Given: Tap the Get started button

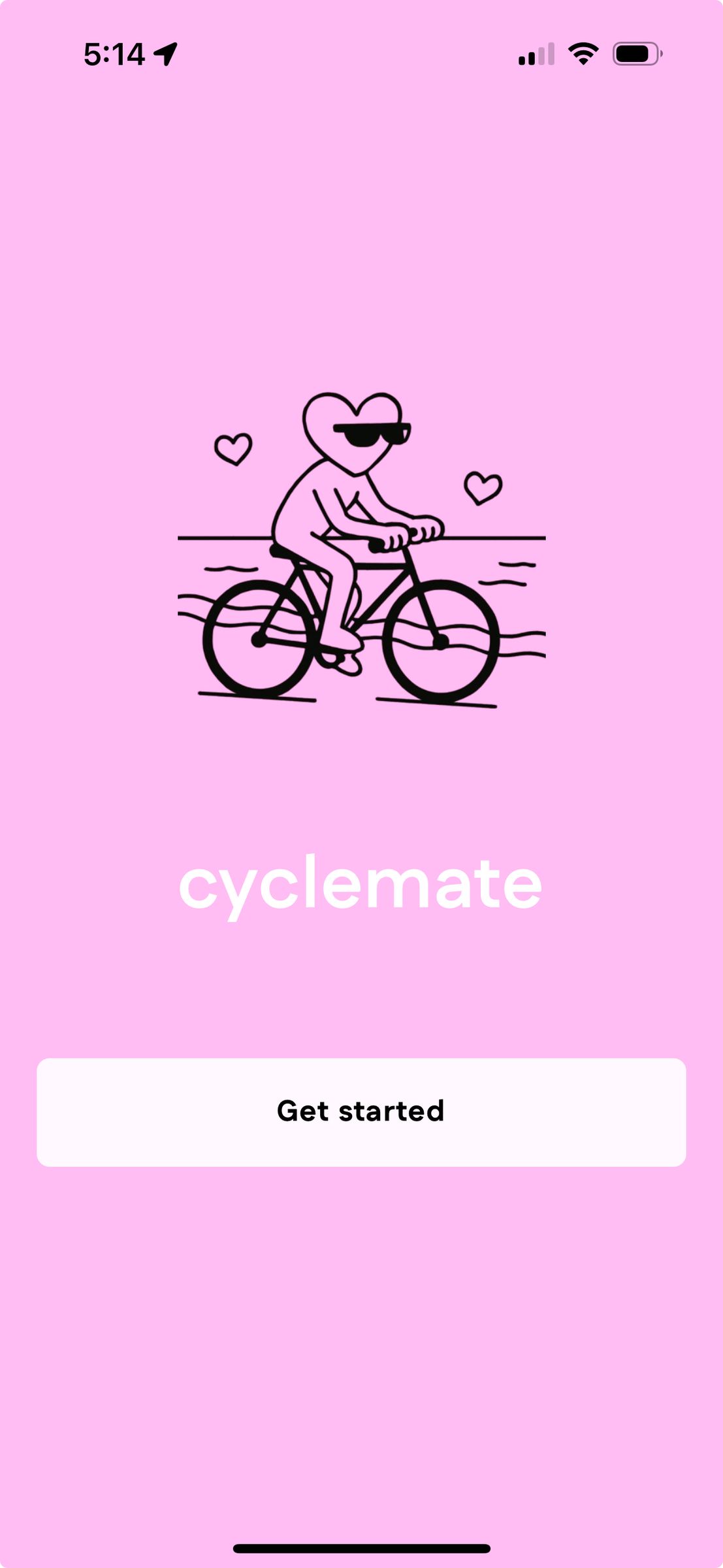Looking at the screenshot, I should tap(361, 1112).
